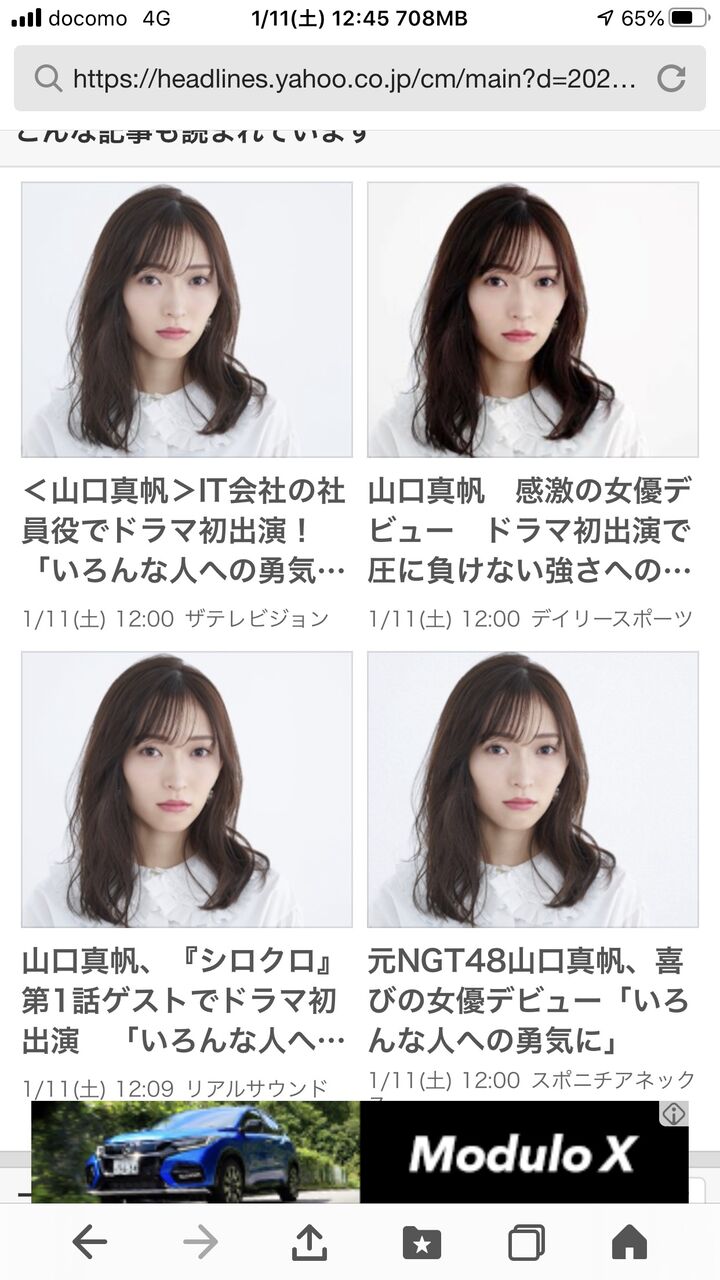
Task: Open the Modulo X car advertisement banner
Action: click(x=360, y=1151)
